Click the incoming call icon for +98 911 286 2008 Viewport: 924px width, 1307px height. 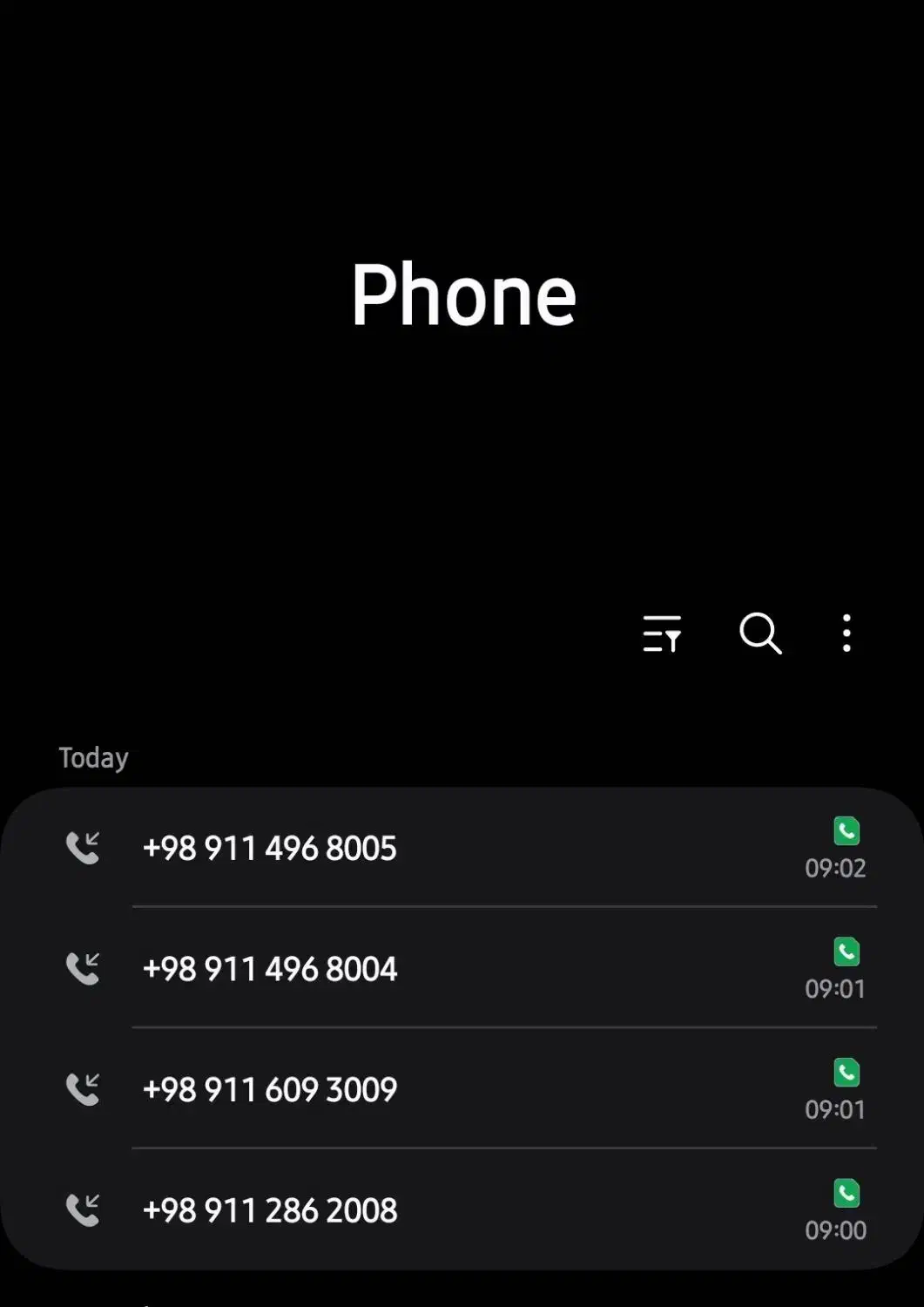pos(83,1209)
